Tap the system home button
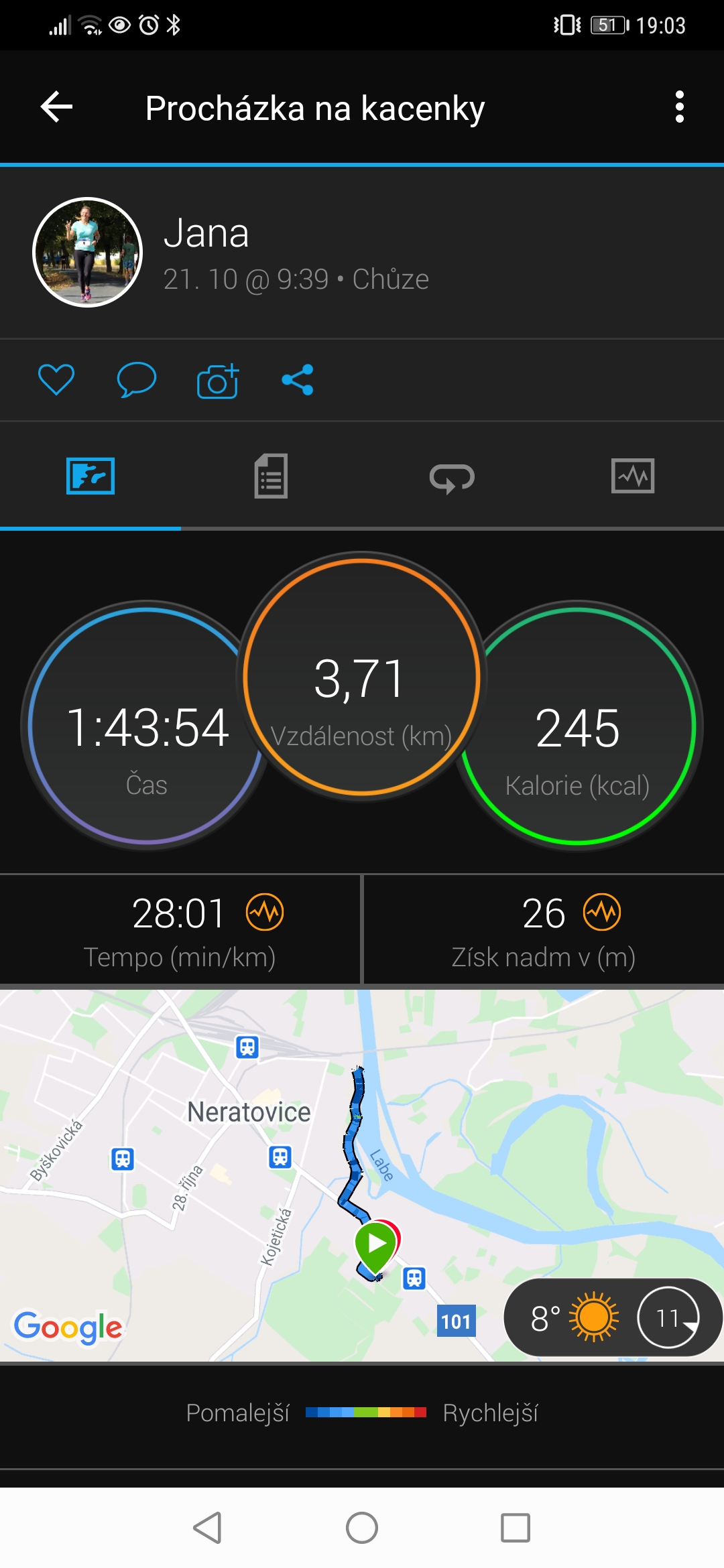 pos(362,1528)
